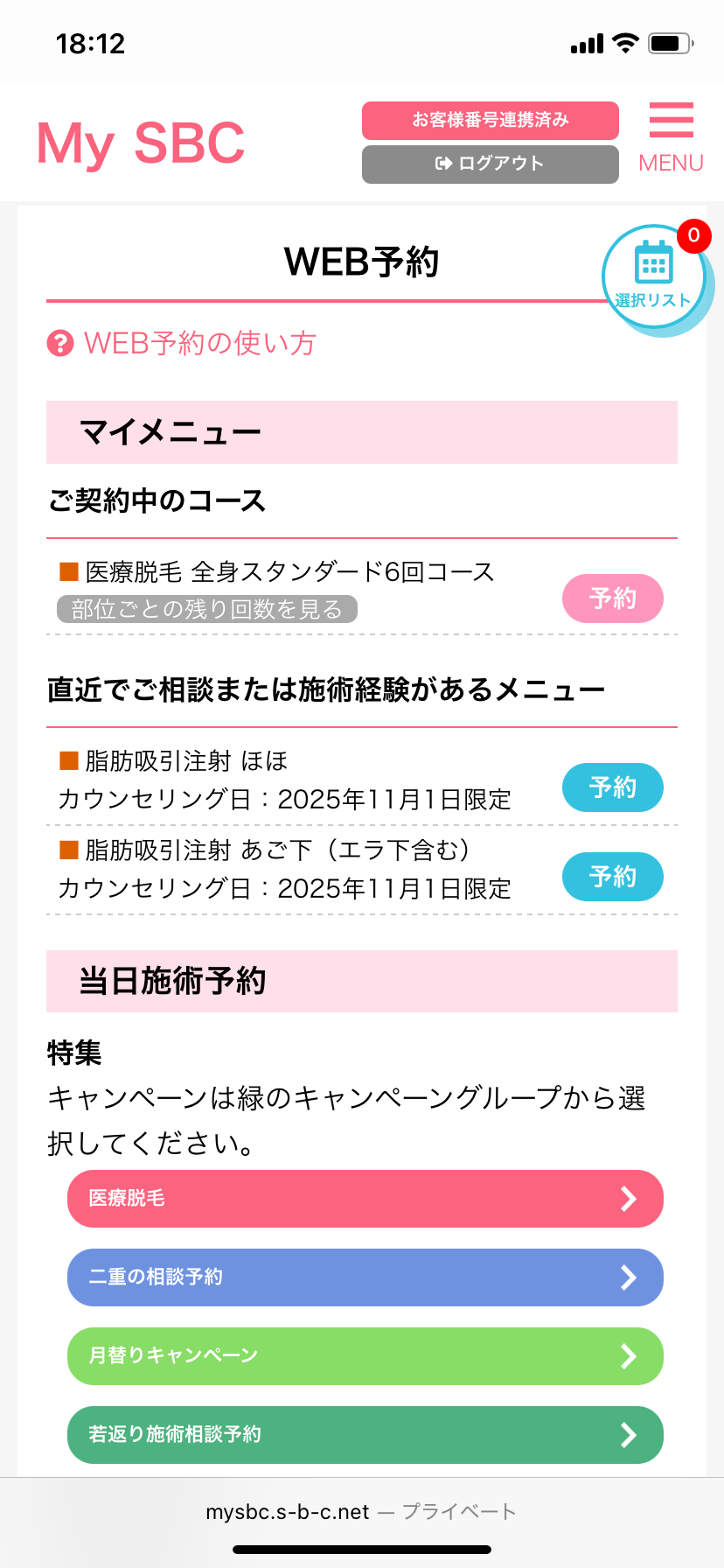Image resolution: width=724 pixels, height=1568 pixels.
Task: Expand the 月替りキャンペーン group chevron
Action: (x=628, y=1356)
